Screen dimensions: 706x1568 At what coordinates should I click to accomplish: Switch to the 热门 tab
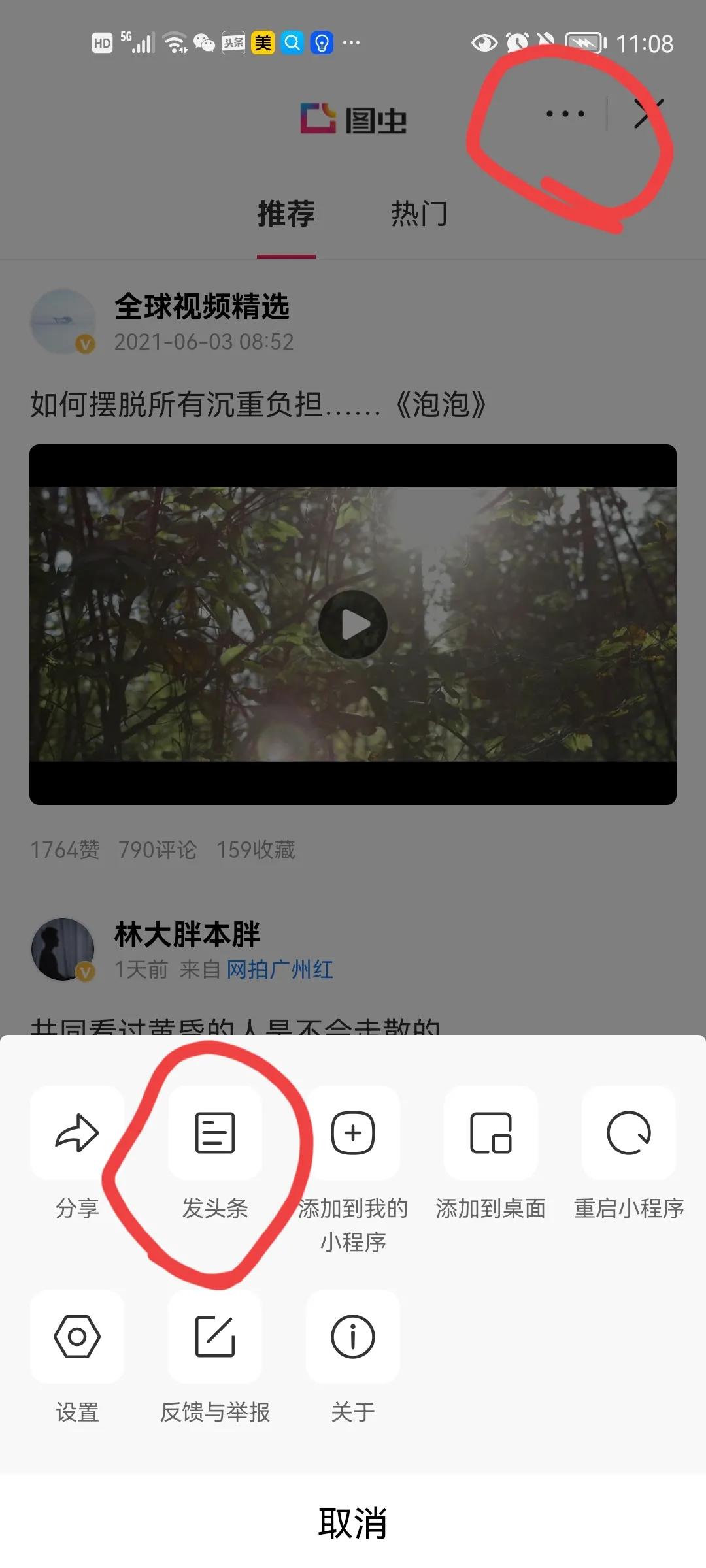[x=419, y=214]
